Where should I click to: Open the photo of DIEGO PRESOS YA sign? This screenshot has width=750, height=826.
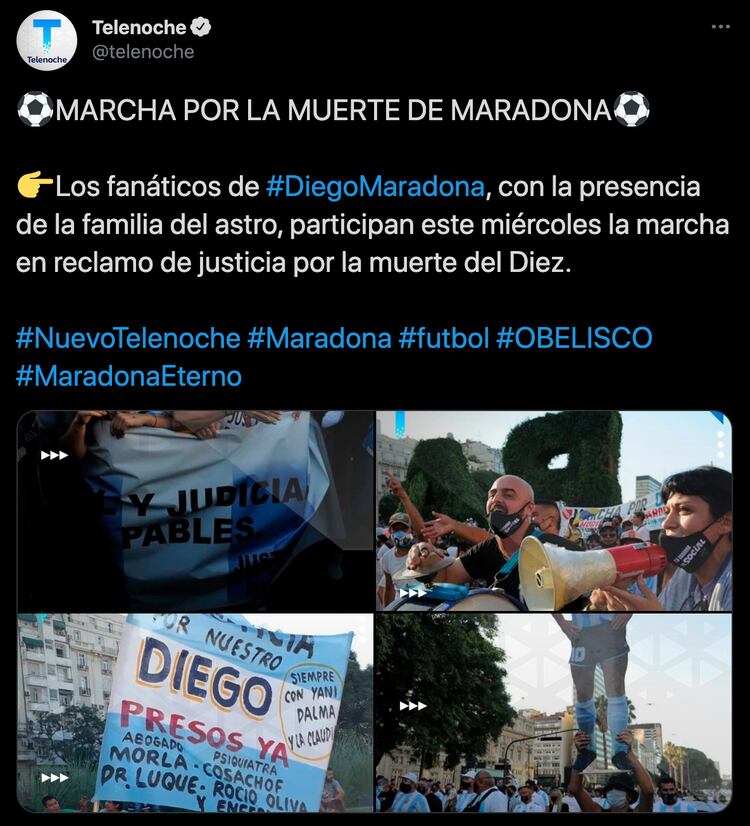195,713
